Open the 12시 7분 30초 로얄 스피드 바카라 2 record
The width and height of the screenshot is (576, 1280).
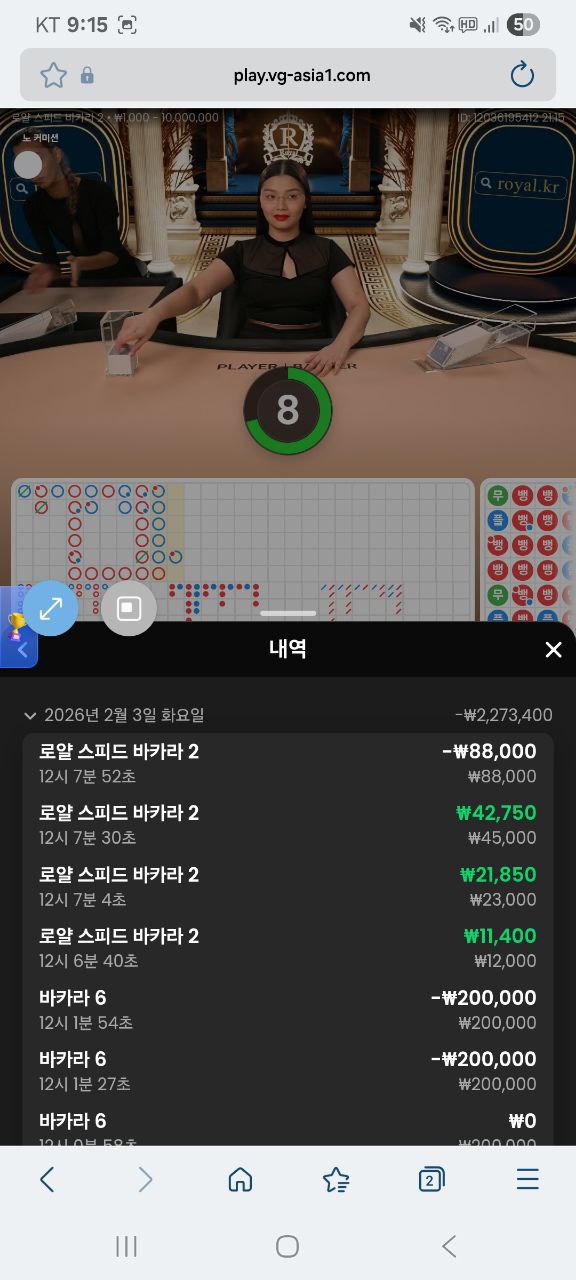point(288,825)
